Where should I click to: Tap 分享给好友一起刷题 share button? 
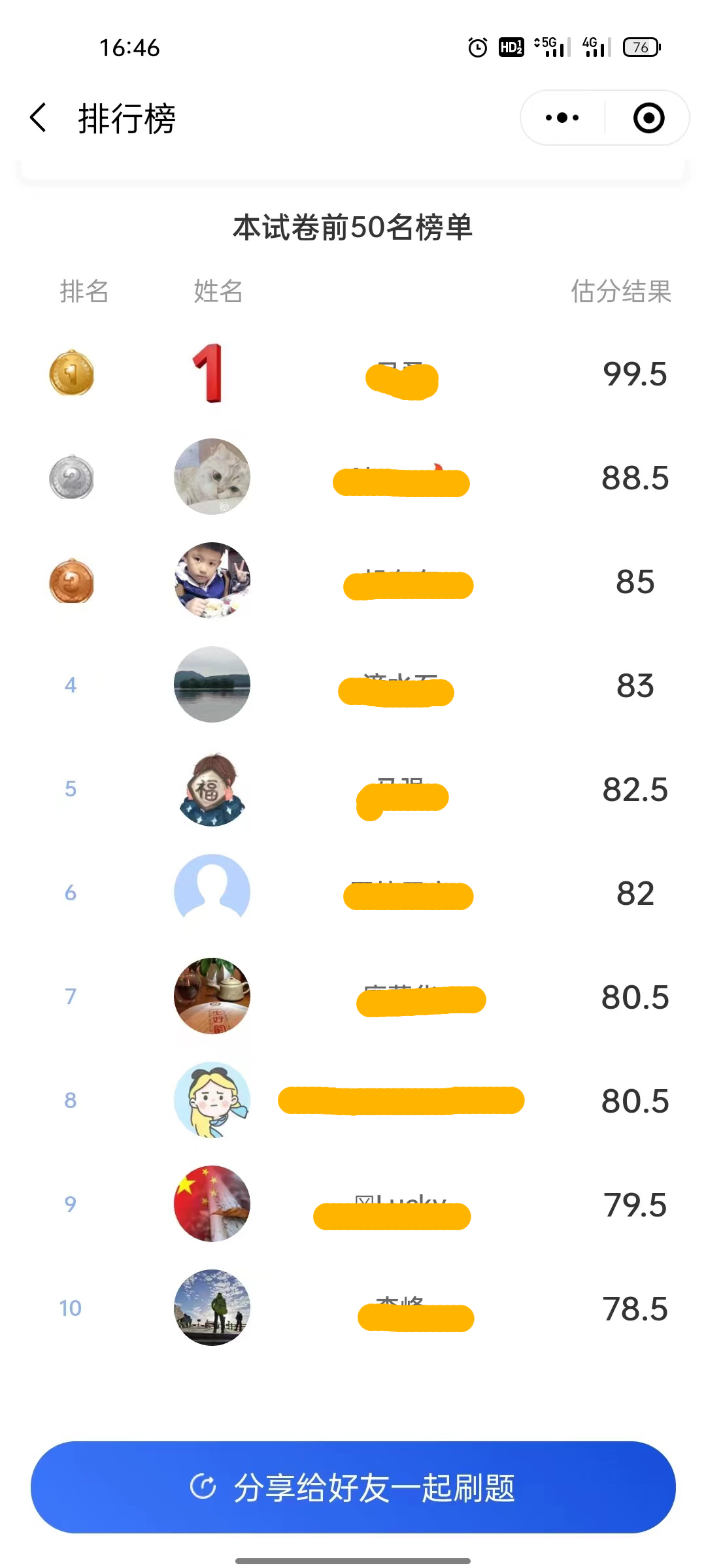[353, 1487]
